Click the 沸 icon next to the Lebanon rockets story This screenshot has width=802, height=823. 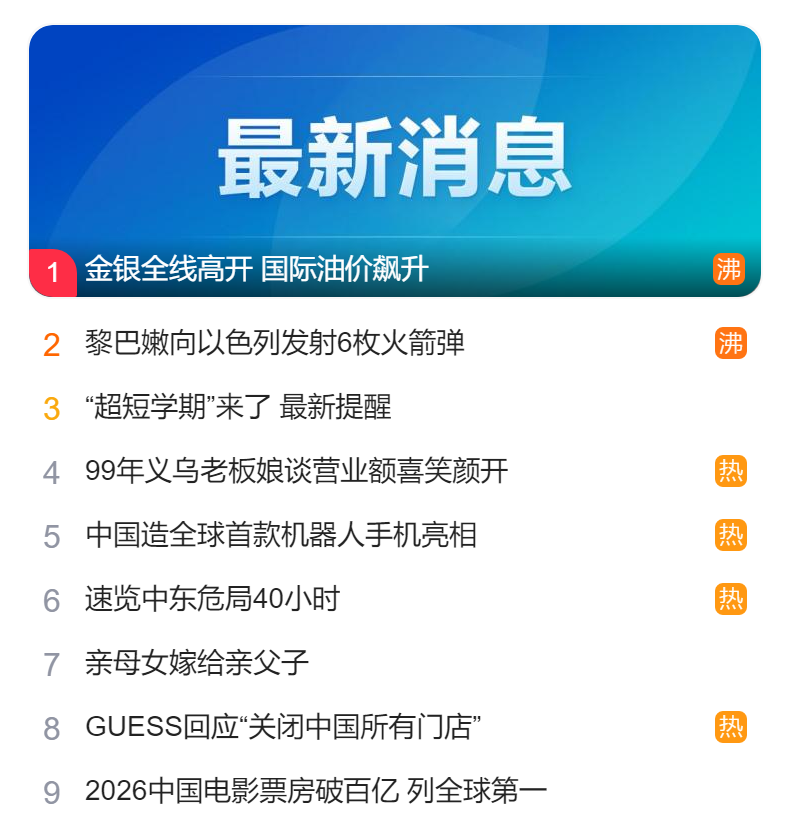point(730,343)
